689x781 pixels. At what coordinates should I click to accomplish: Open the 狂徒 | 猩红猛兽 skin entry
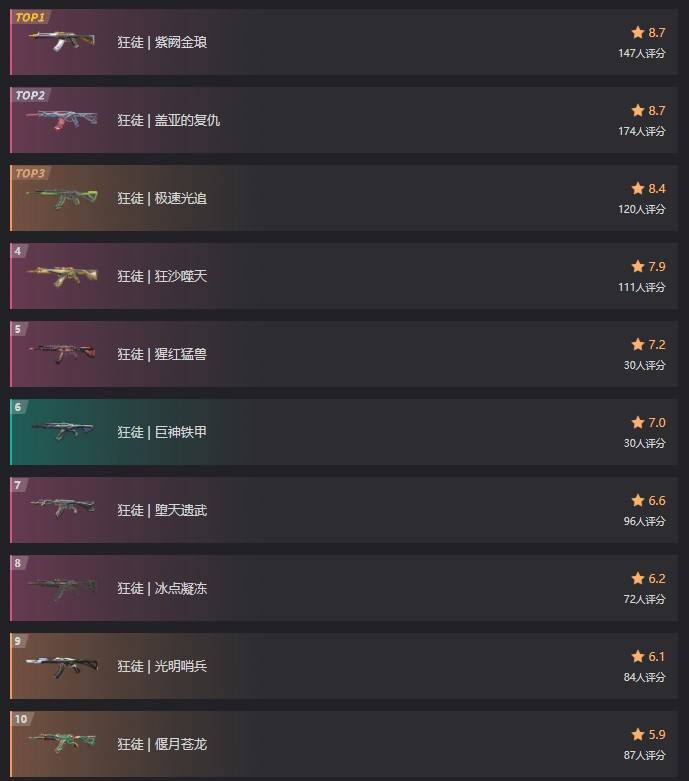coord(162,354)
